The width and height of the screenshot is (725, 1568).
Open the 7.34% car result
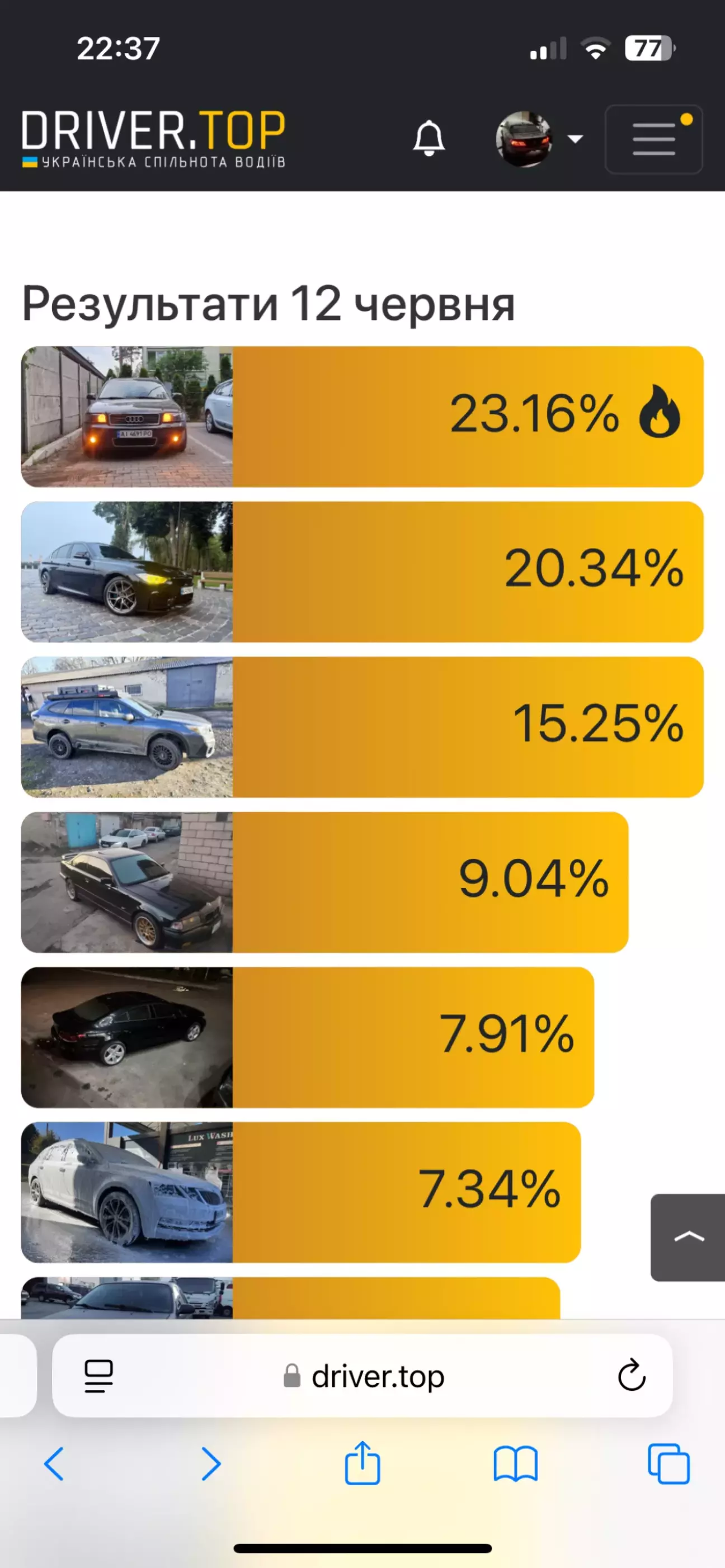click(x=301, y=1192)
